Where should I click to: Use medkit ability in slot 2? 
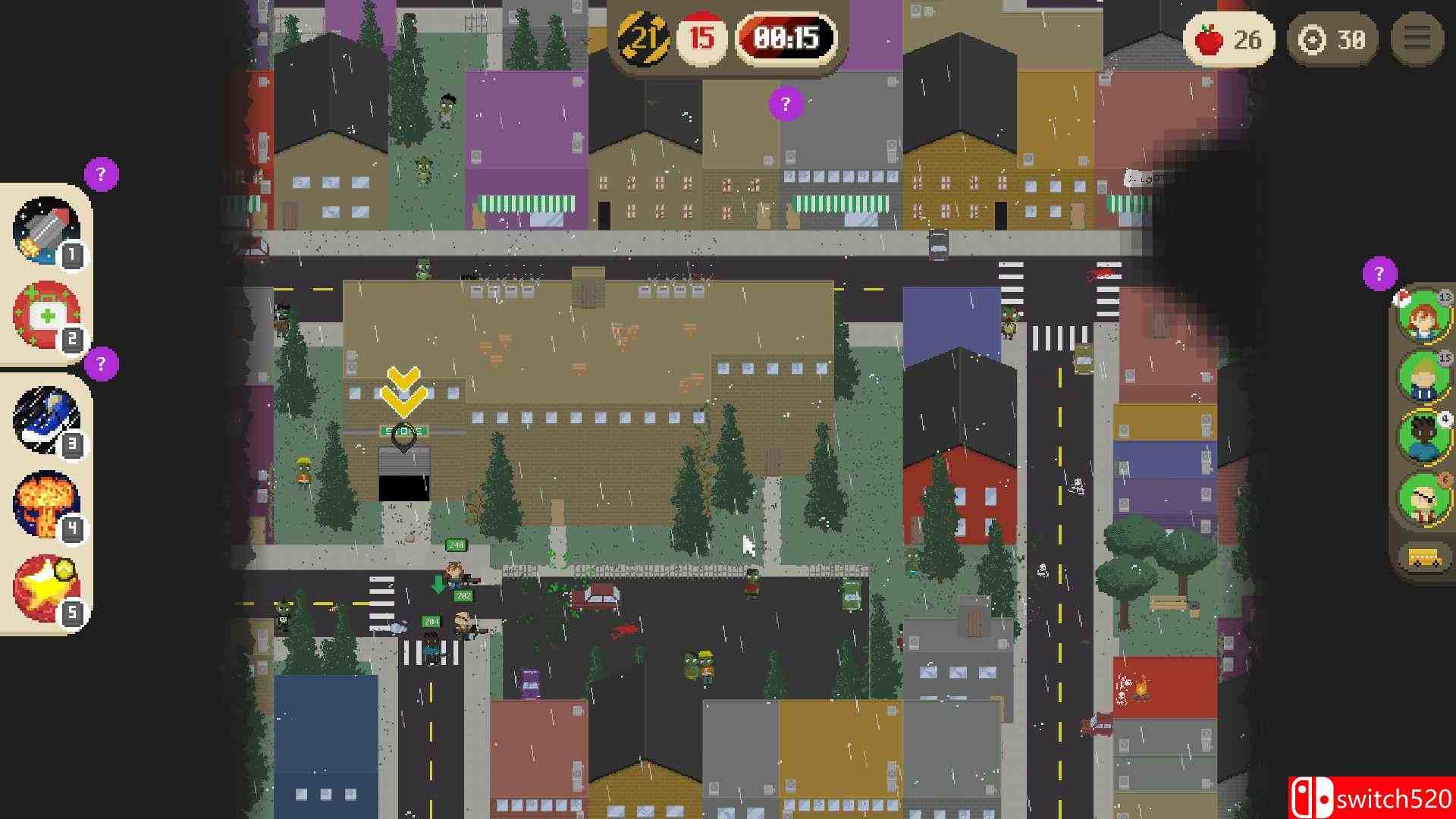tap(45, 315)
